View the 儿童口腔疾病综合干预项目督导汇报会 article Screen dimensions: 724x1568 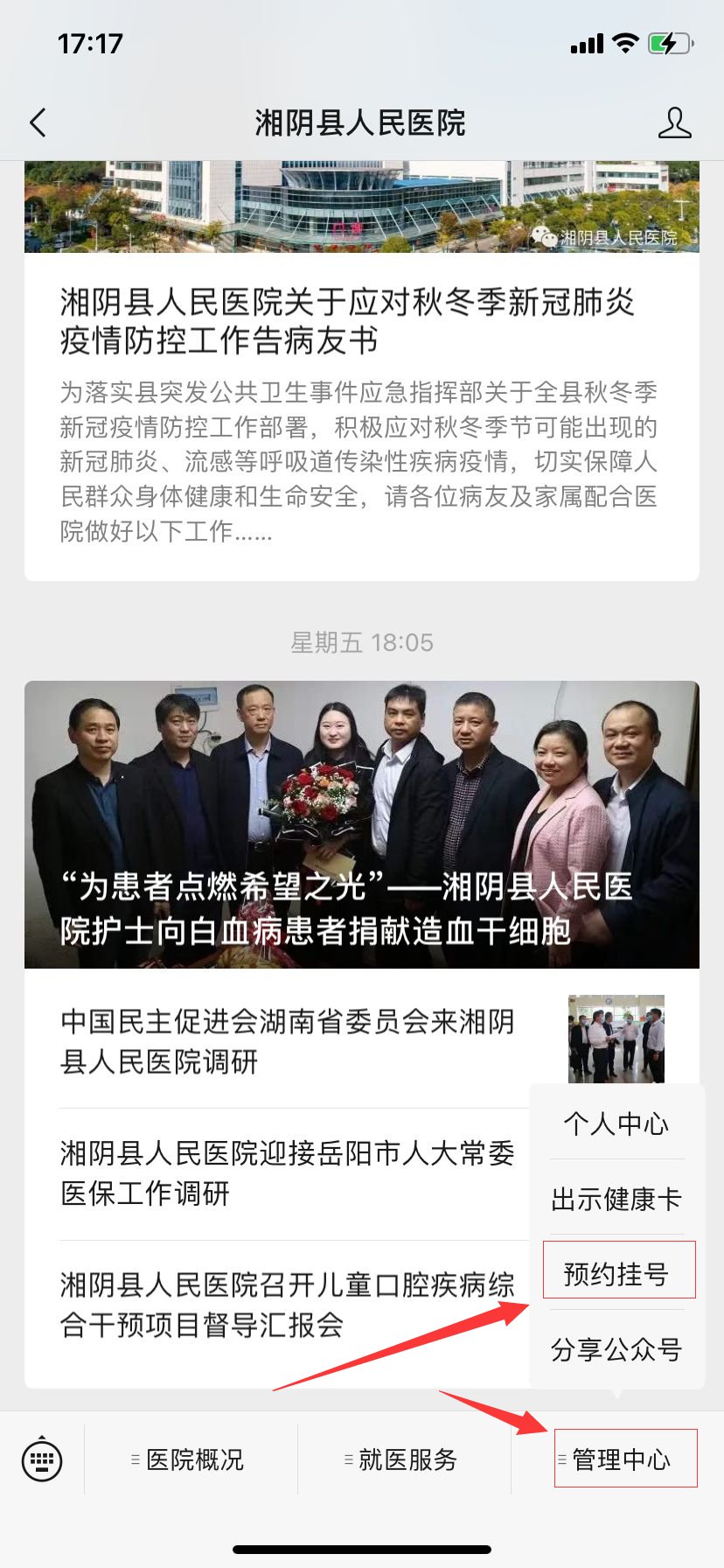pos(289,1305)
